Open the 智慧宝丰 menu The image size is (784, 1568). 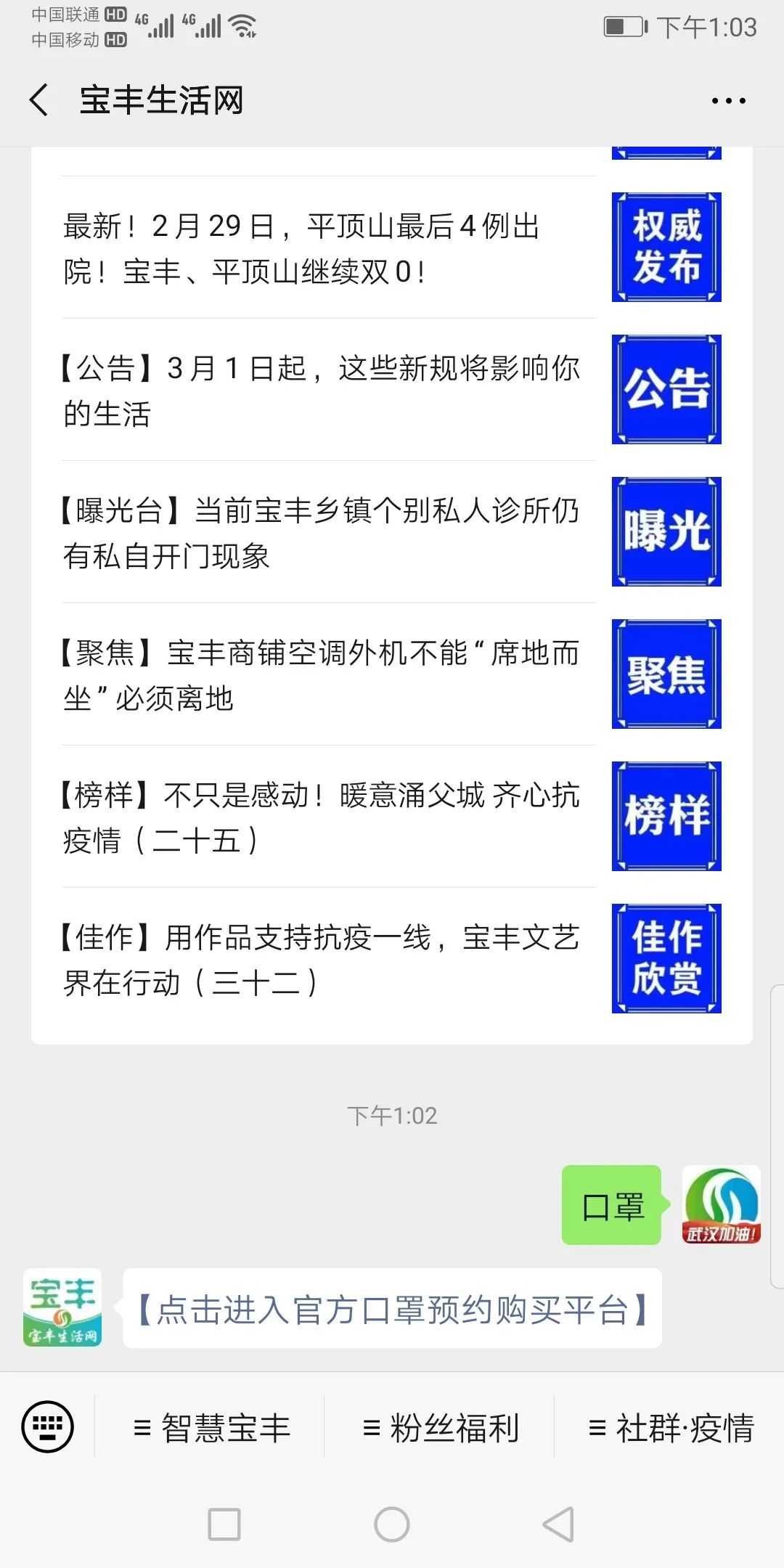tap(211, 1428)
